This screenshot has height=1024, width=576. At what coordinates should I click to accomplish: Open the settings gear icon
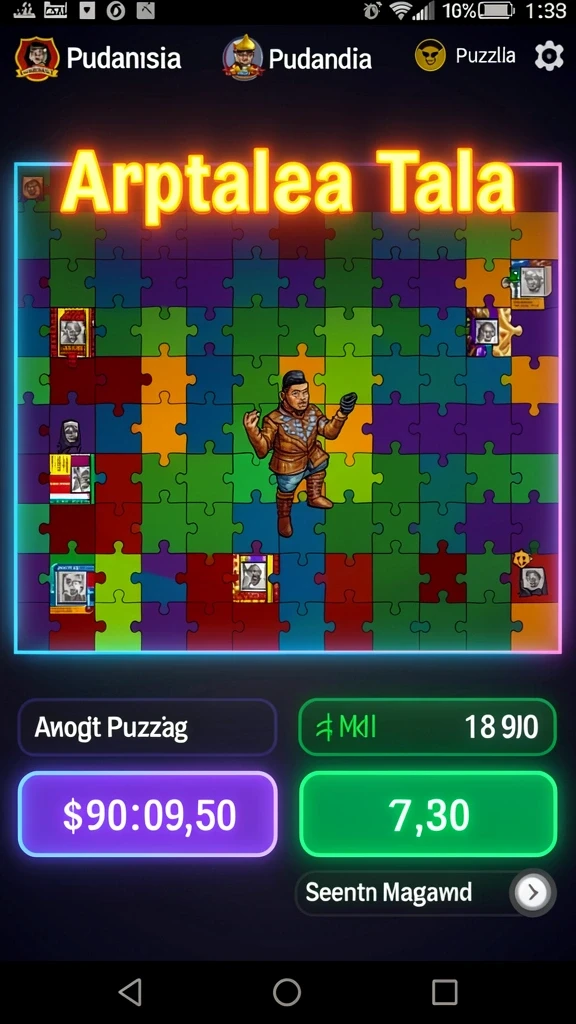coord(549,57)
